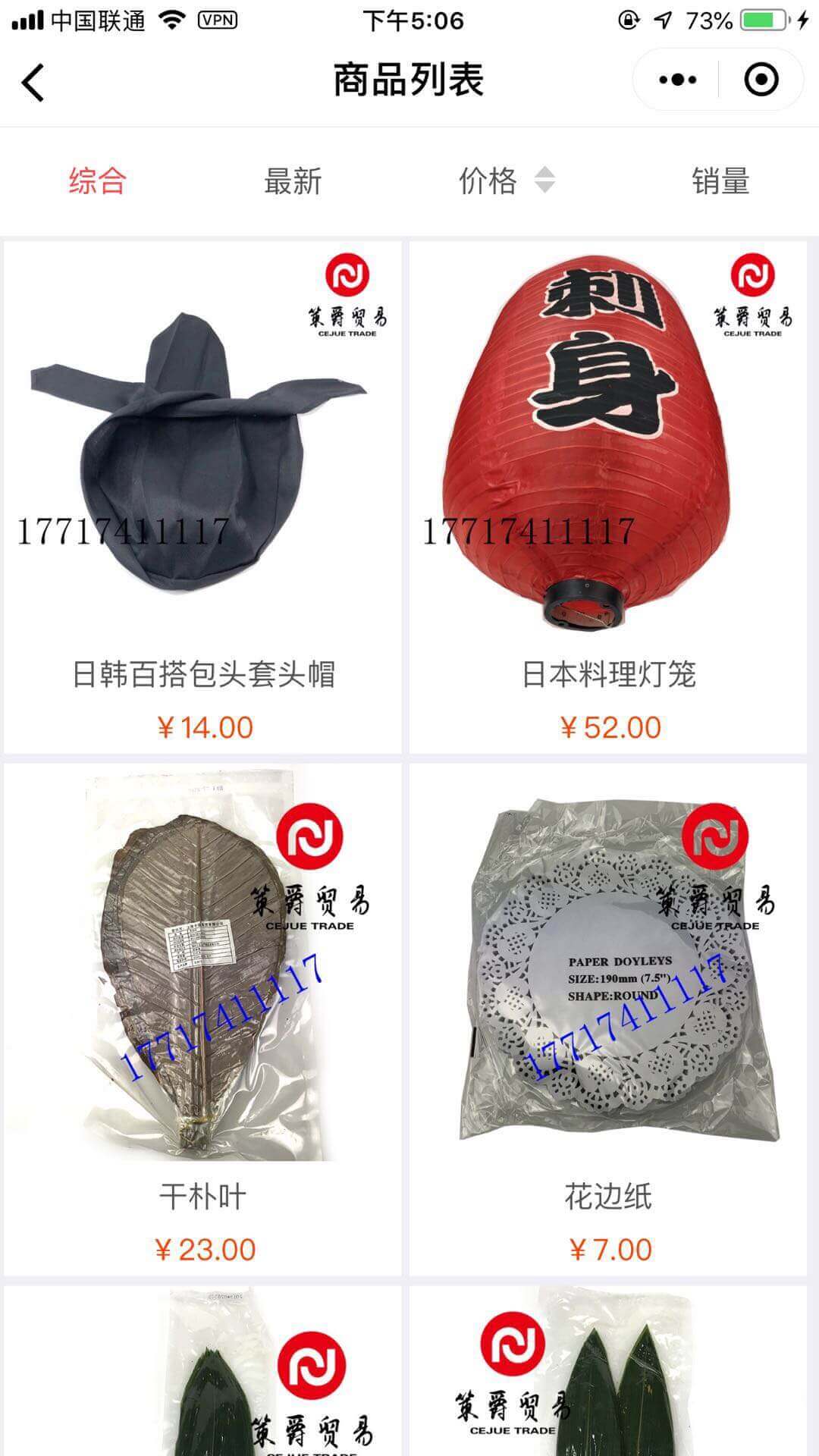Sort the list by 销量
Viewport: 819px width, 1456px height.
(720, 181)
